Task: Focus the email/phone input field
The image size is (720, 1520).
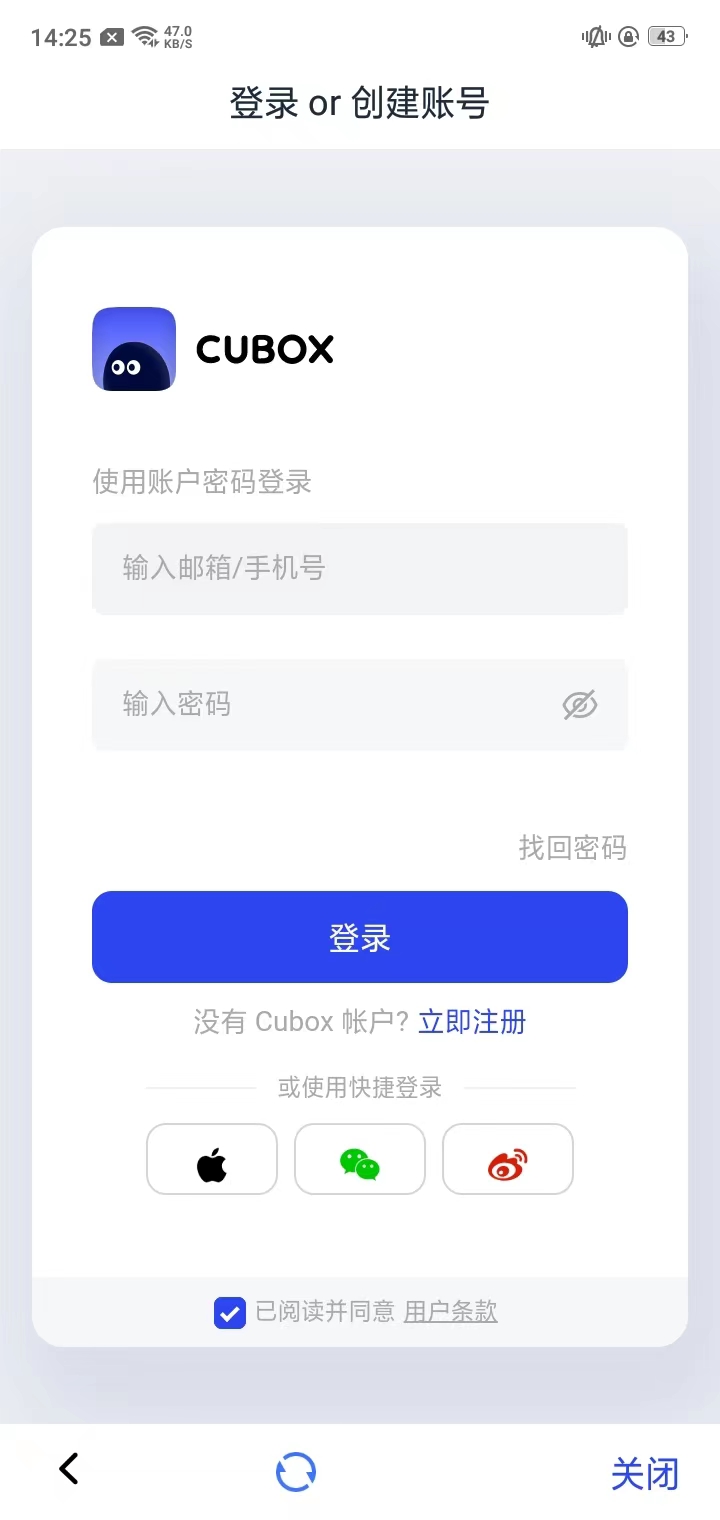Action: [x=360, y=569]
